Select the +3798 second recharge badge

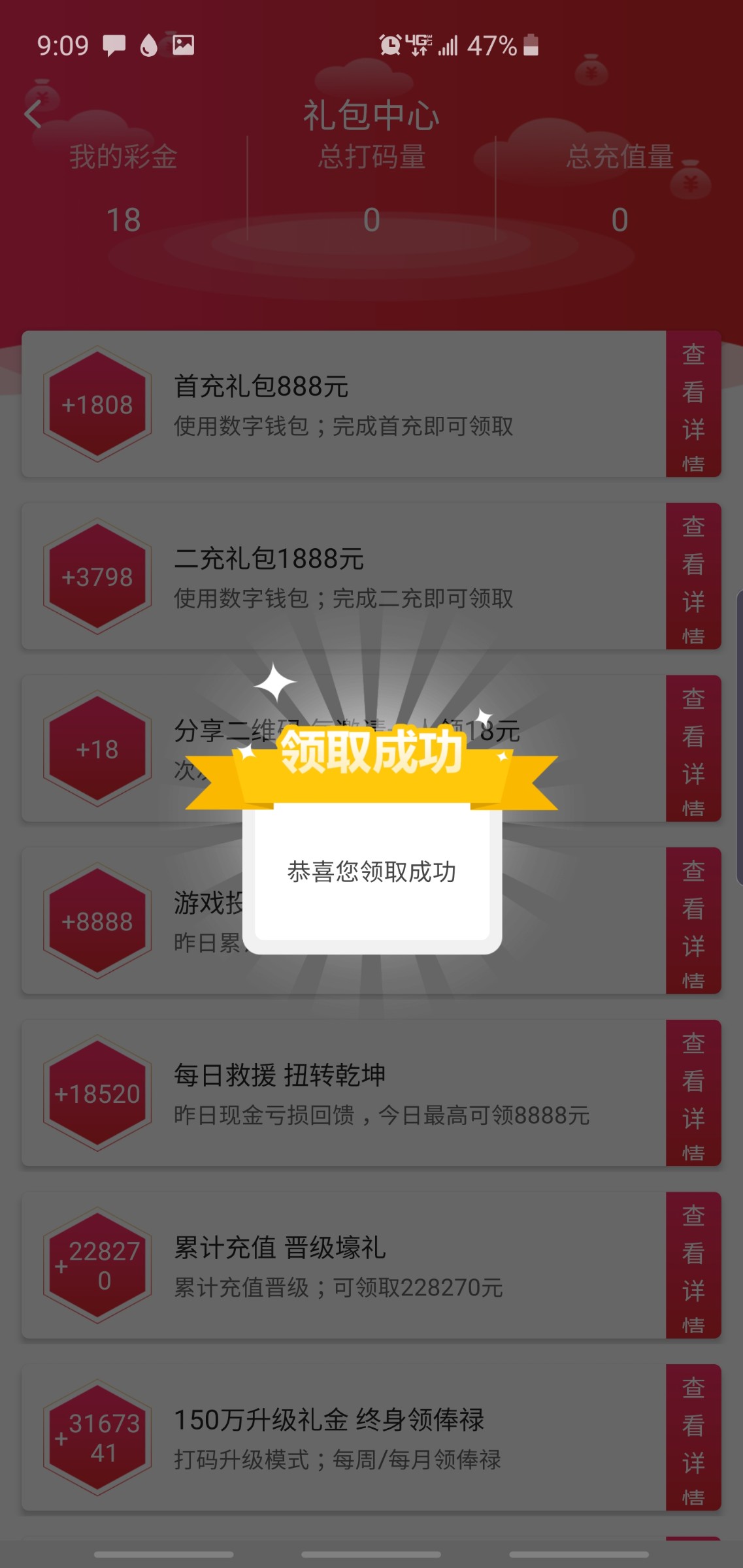click(x=98, y=575)
